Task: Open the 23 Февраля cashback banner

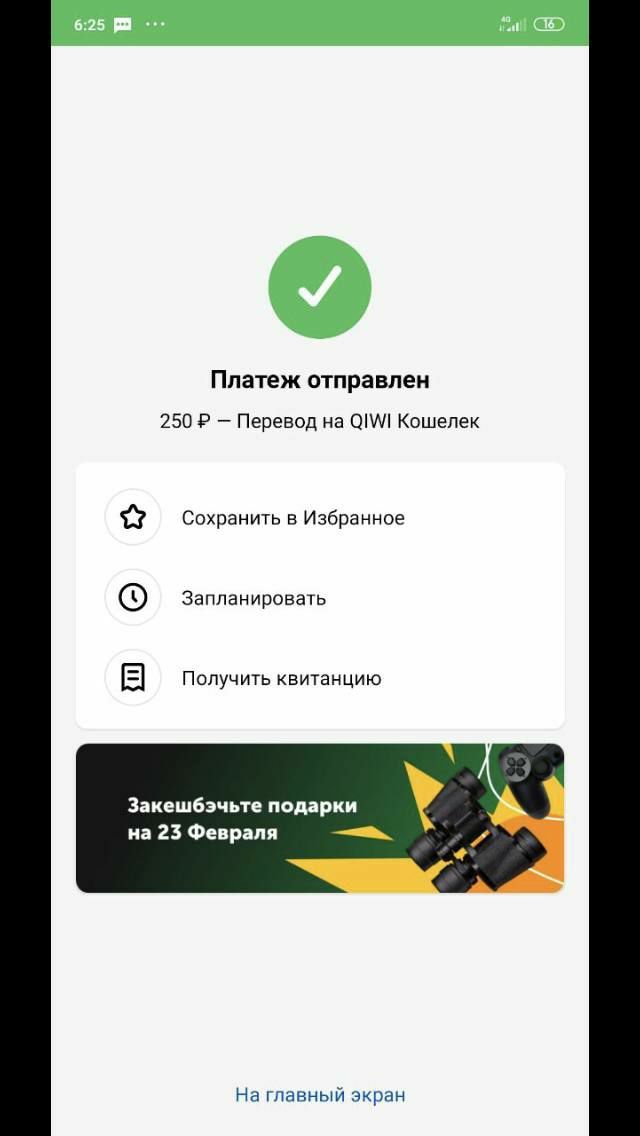Action: [x=320, y=818]
